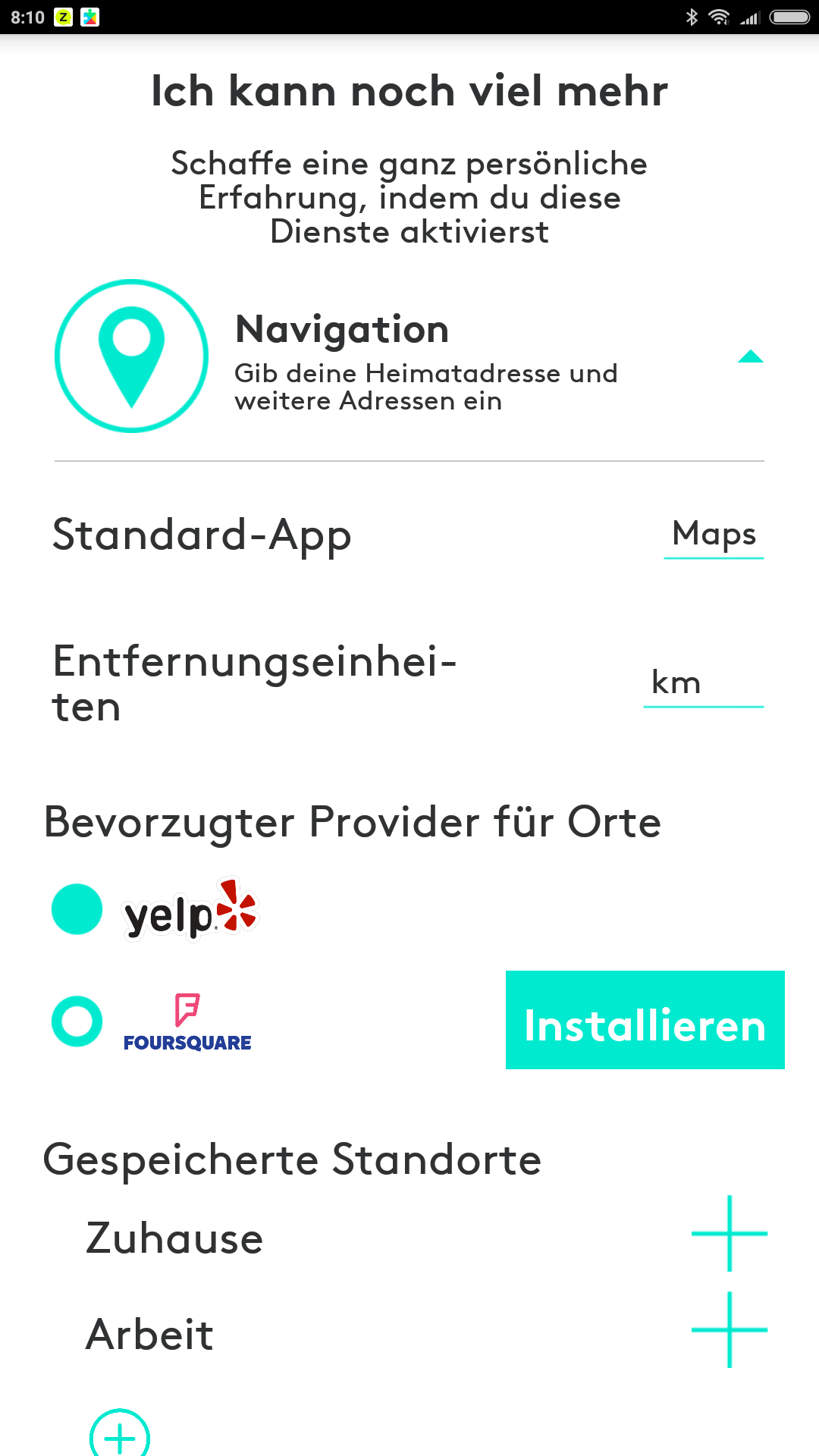The image size is (819, 1456).
Task: Tap Installieren to install Foursquare
Action: point(645,1020)
